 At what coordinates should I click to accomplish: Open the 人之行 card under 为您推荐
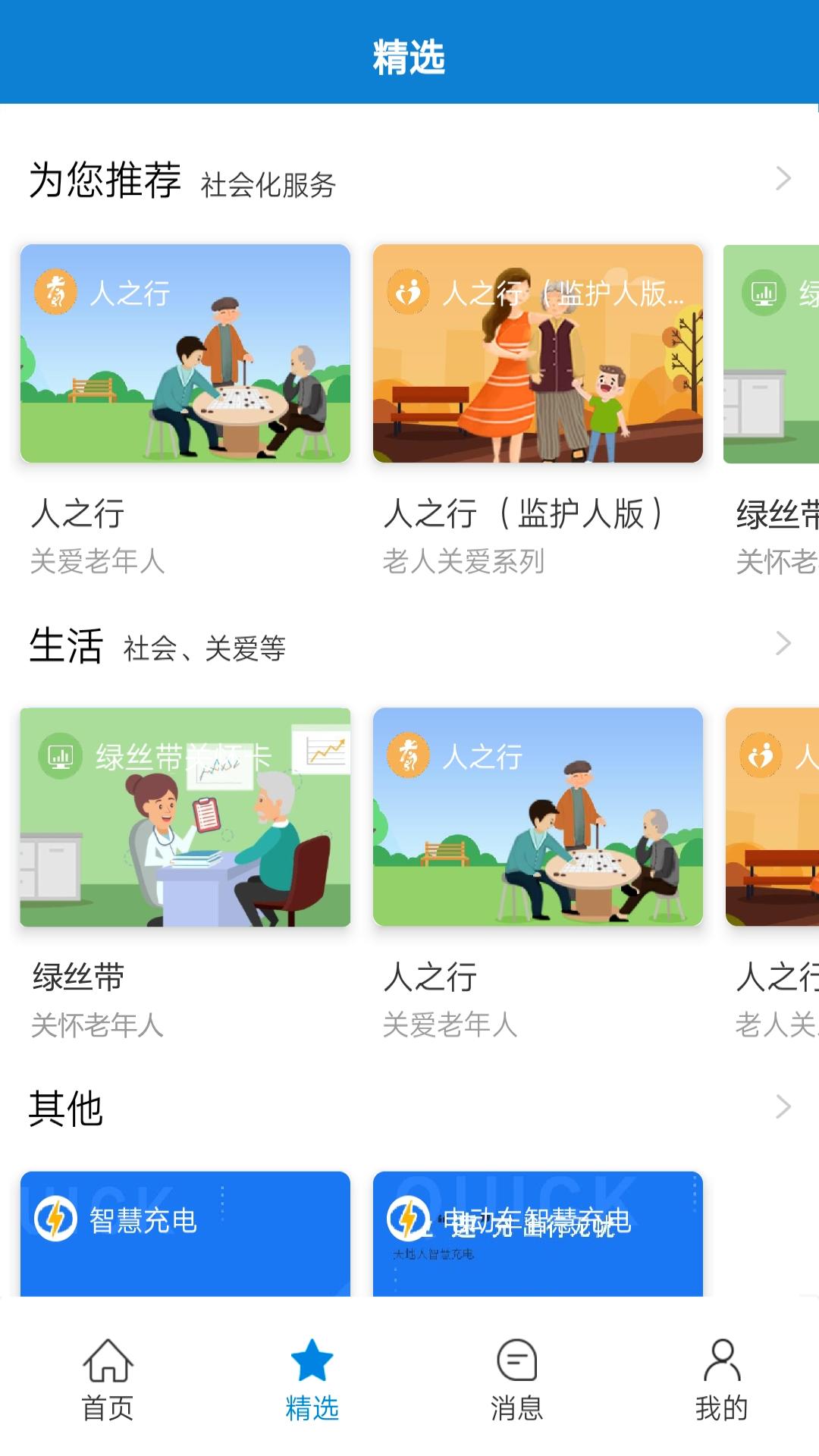(x=185, y=353)
